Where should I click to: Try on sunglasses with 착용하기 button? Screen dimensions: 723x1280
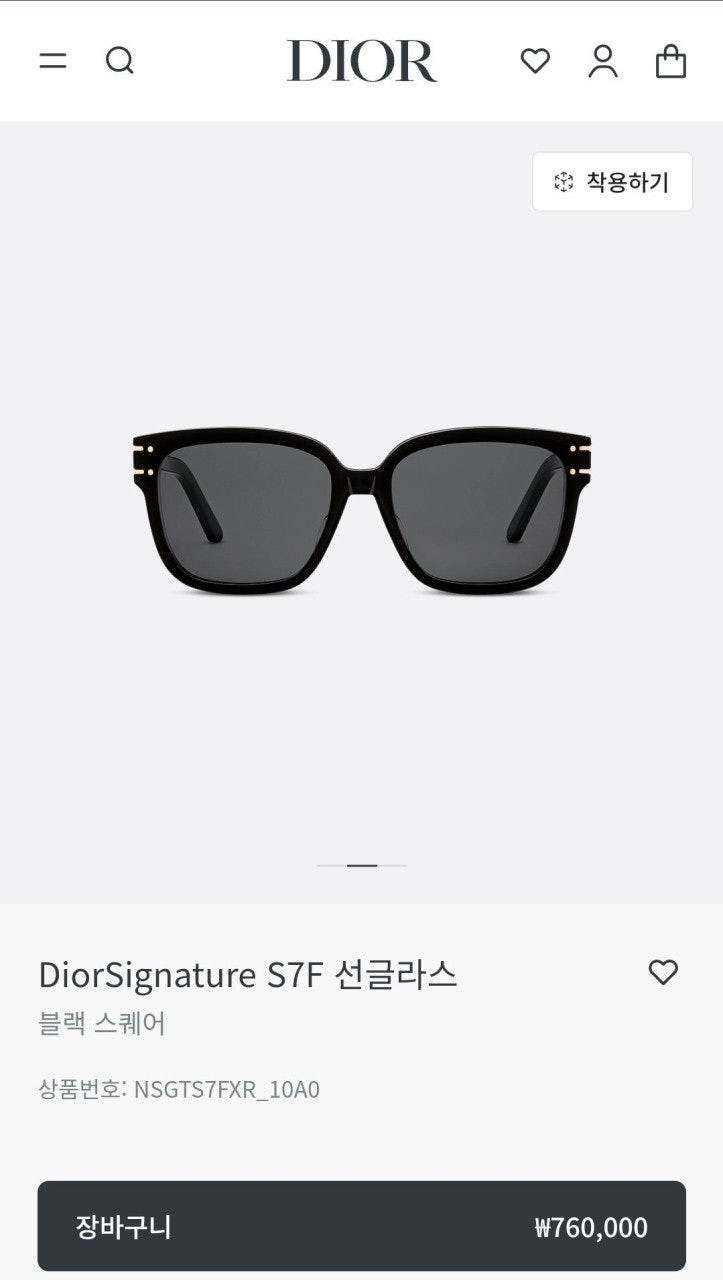612,182
